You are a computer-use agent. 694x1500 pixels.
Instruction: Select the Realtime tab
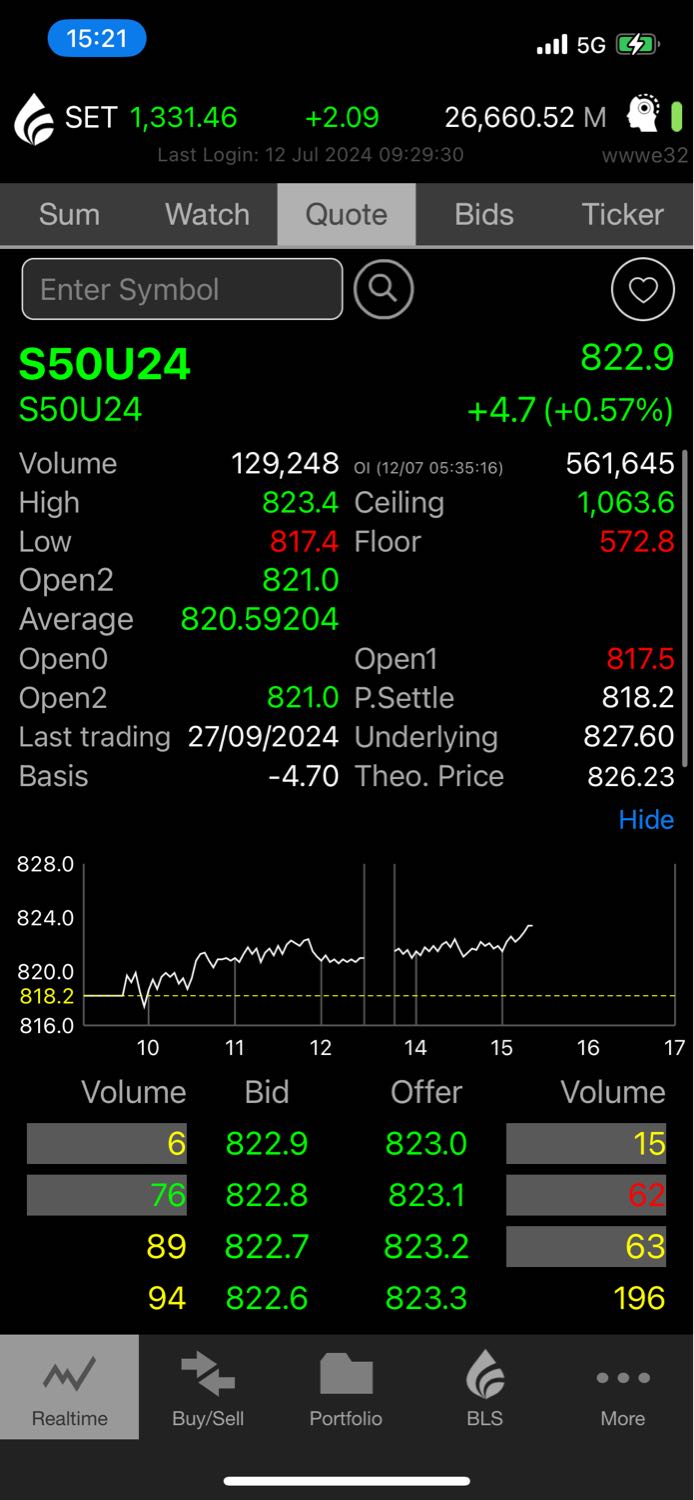(69, 1388)
